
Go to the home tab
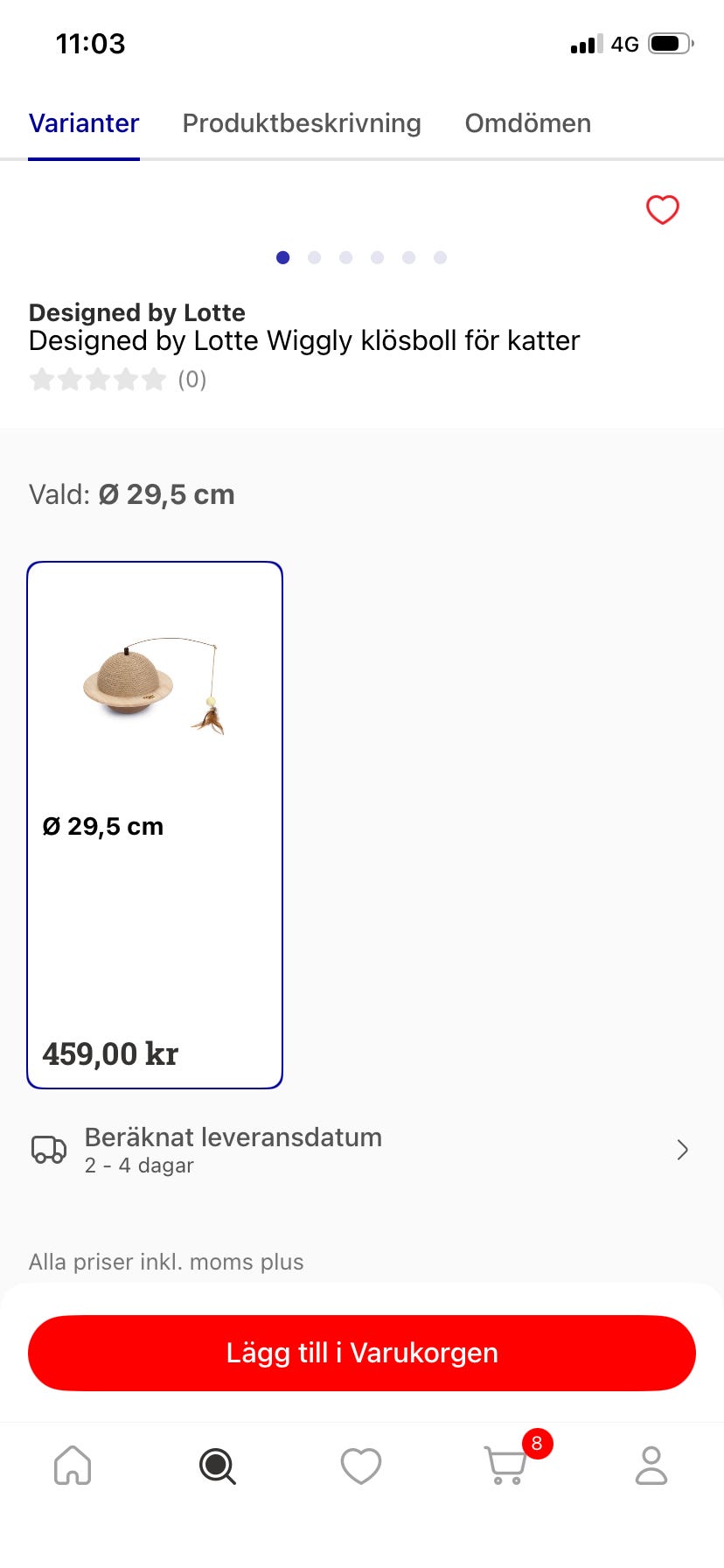[73, 1465]
